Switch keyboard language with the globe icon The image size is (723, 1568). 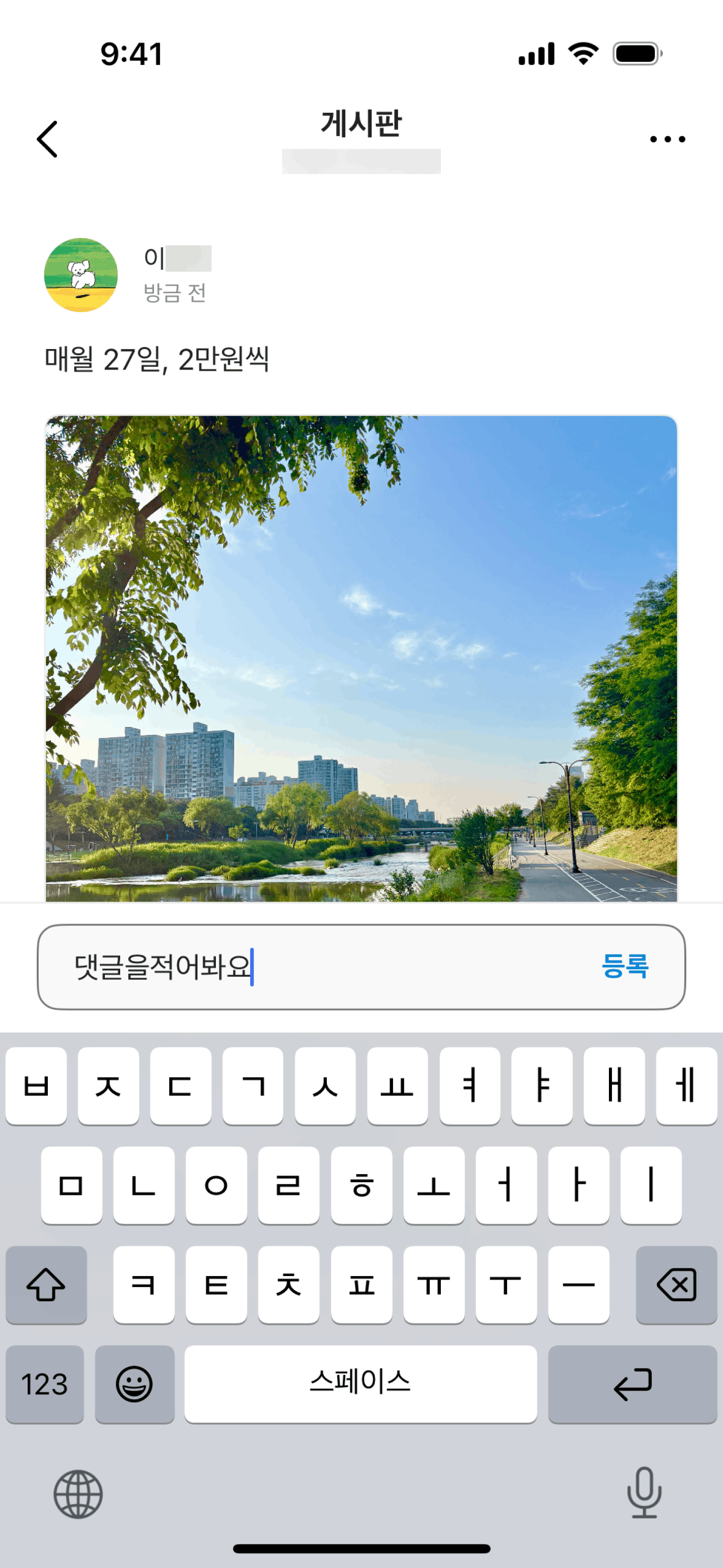click(78, 1494)
